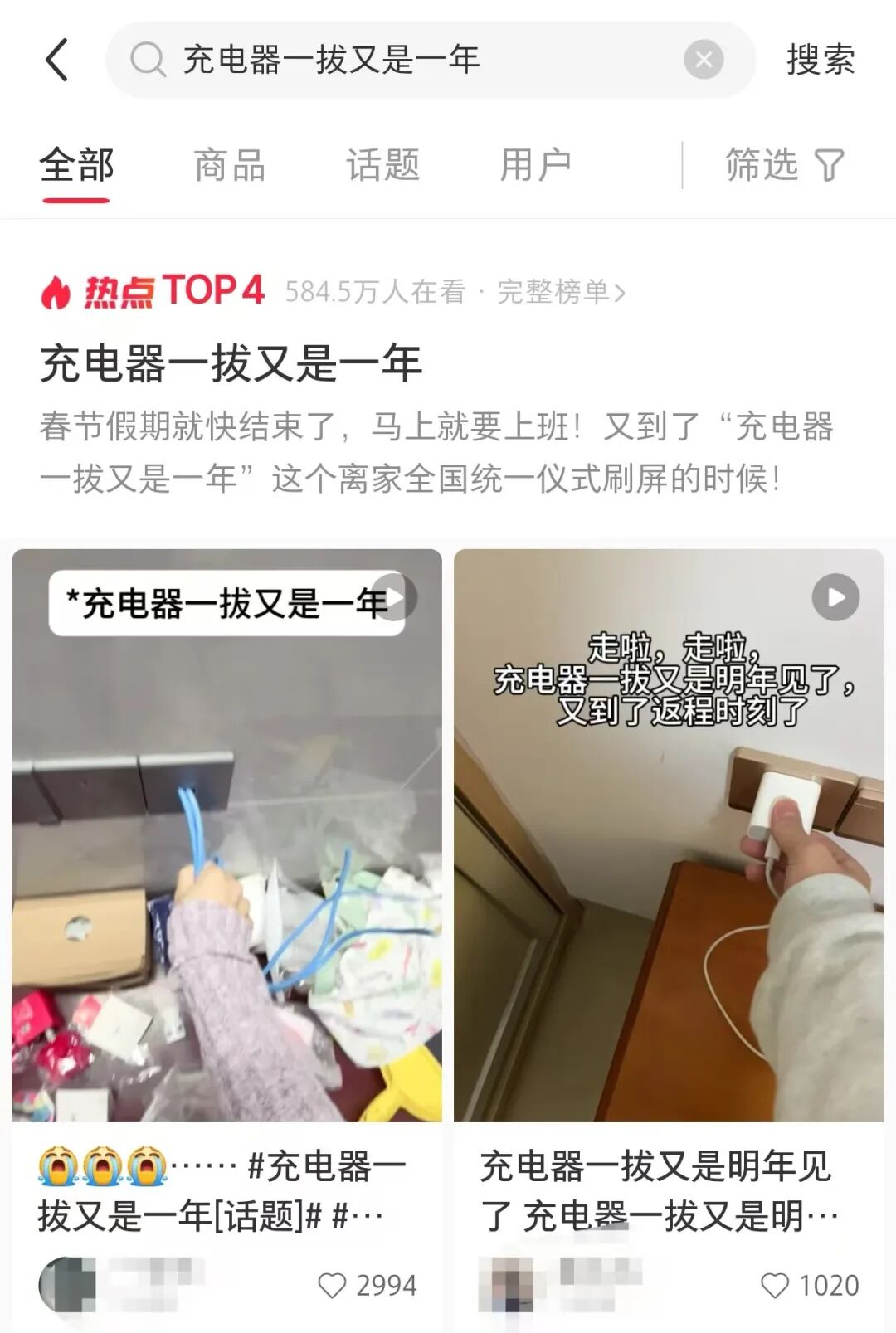Select the 全部 tab

click(76, 165)
